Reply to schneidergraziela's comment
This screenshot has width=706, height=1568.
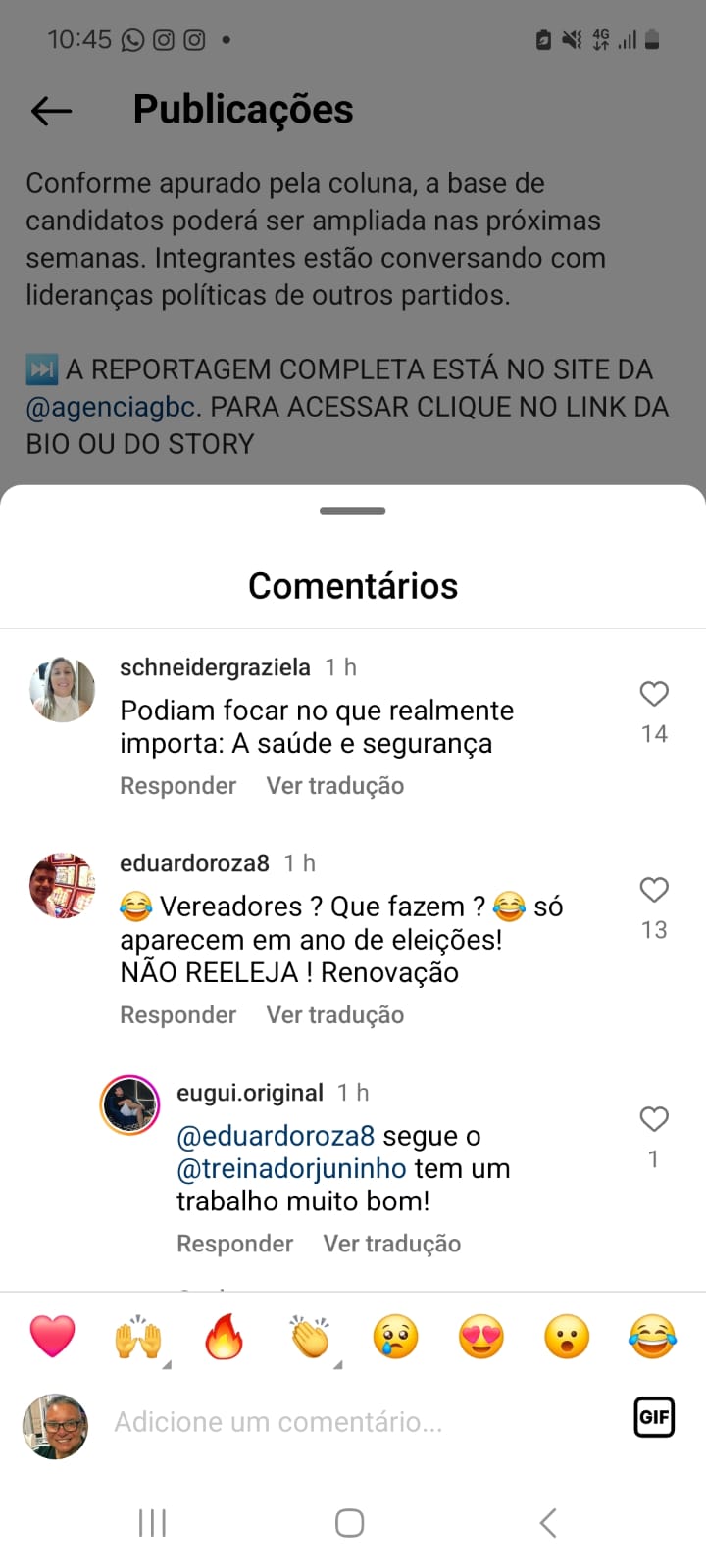tap(177, 786)
